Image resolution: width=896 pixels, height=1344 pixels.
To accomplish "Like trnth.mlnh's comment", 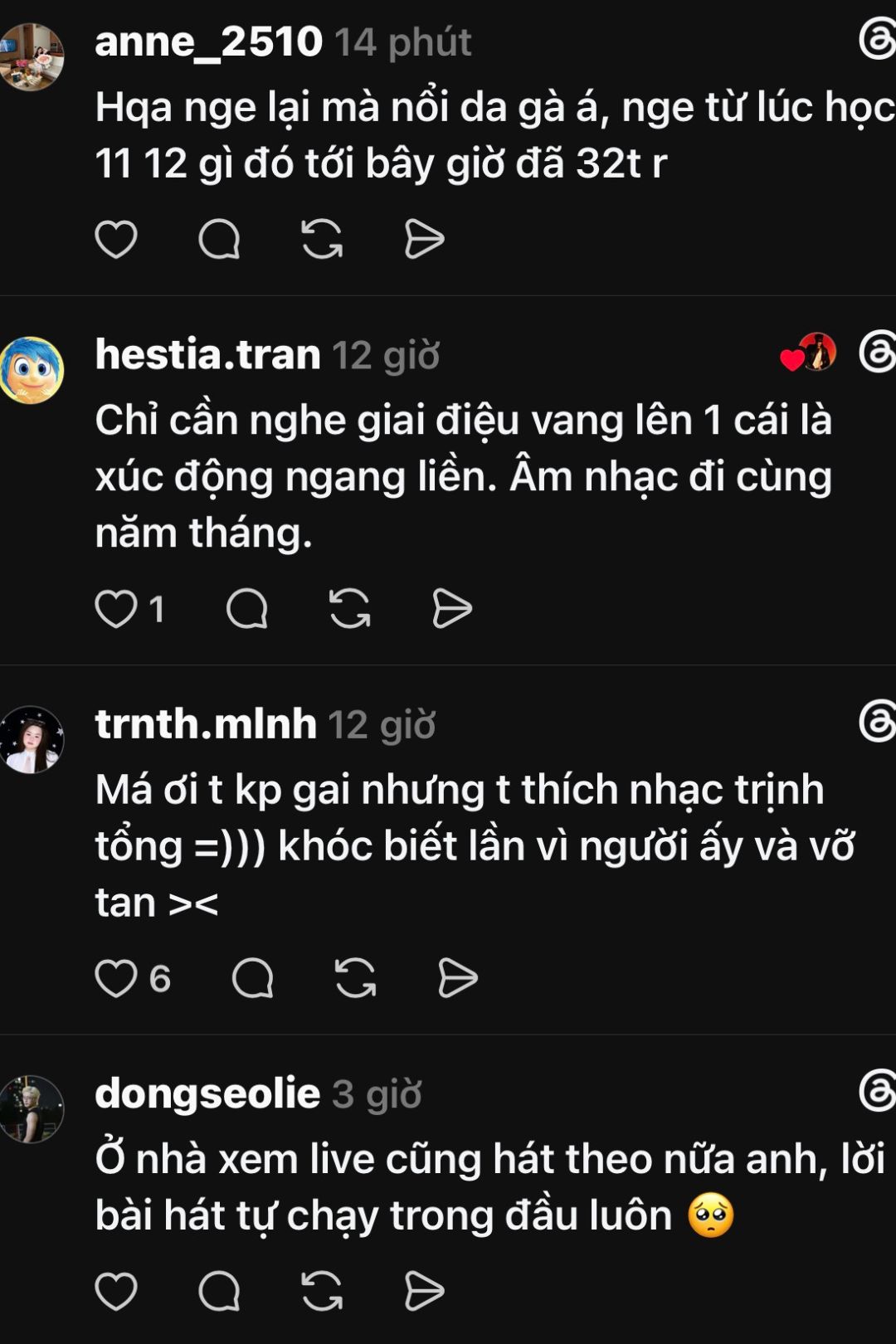I will [116, 978].
